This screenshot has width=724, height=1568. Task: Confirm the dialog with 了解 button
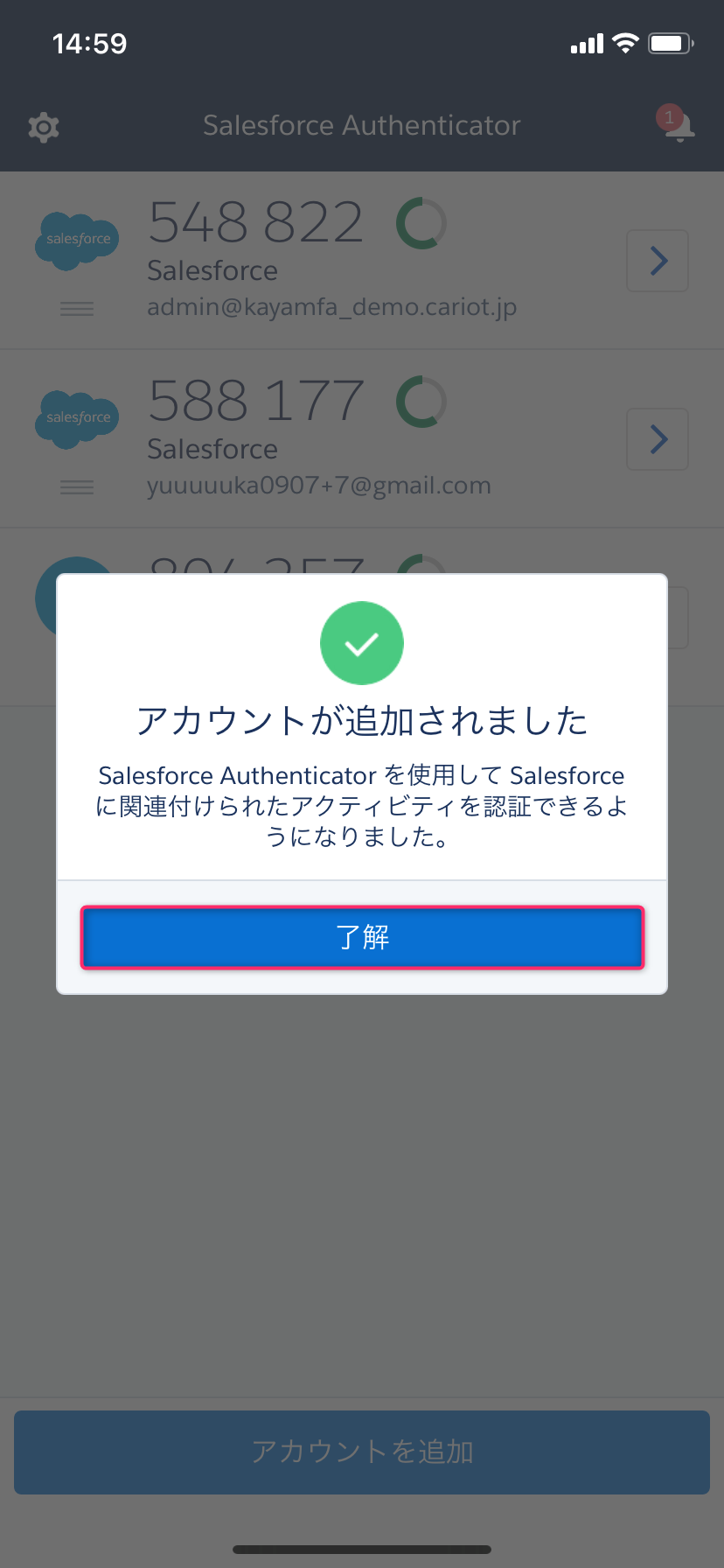[362, 937]
